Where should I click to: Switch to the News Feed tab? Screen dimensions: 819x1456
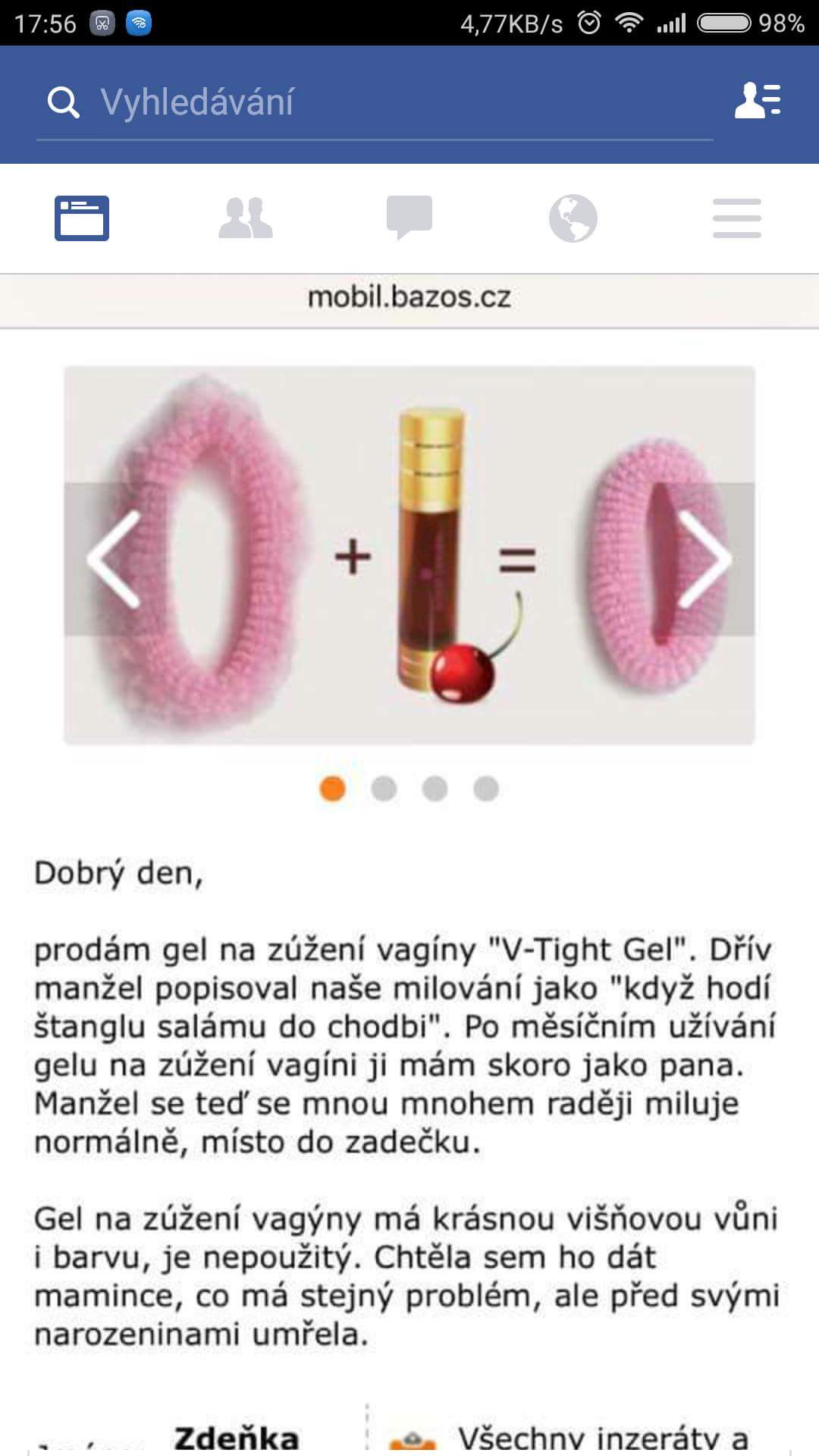(82, 218)
